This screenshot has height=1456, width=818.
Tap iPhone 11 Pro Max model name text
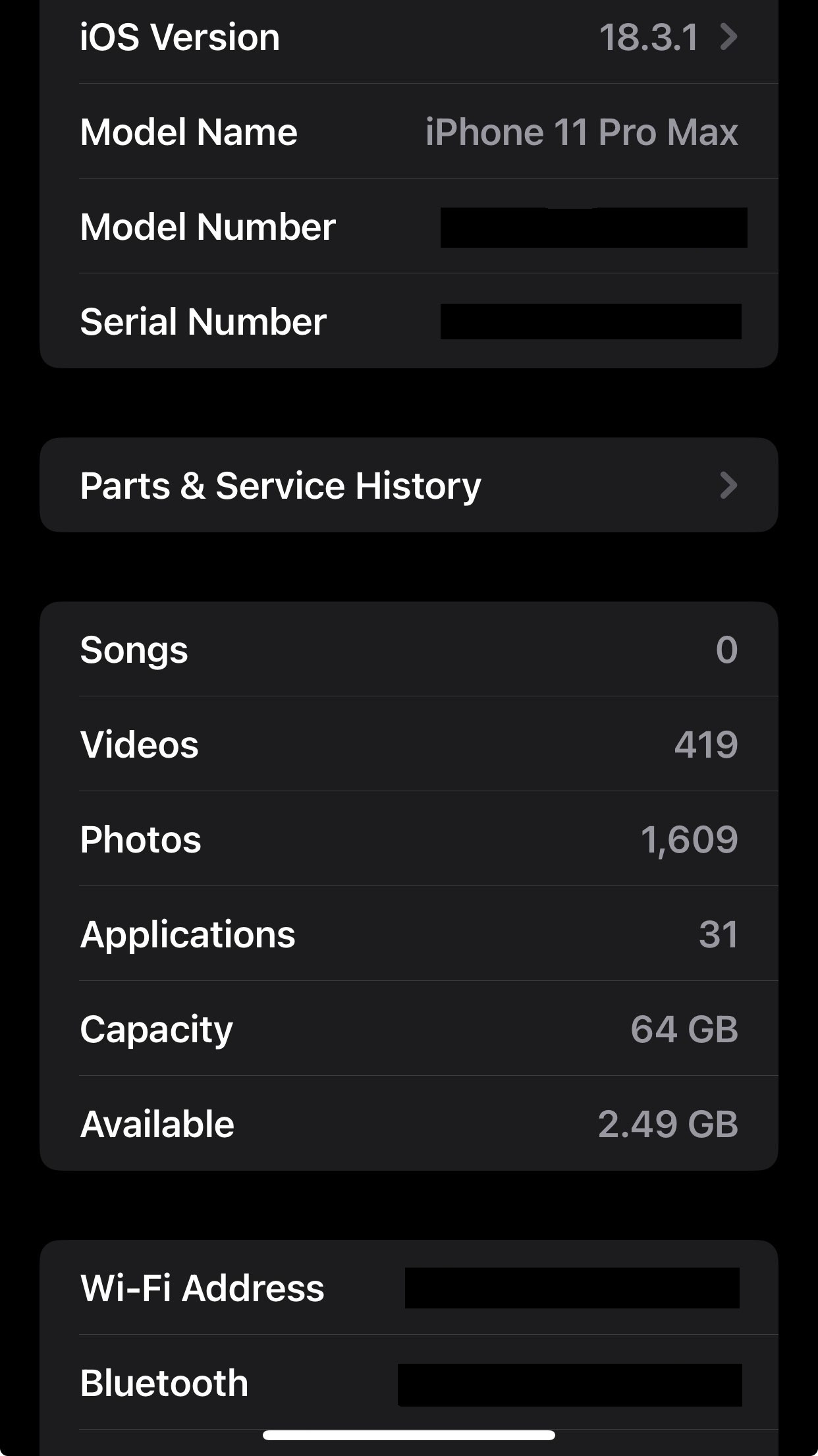click(x=582, y=132)
